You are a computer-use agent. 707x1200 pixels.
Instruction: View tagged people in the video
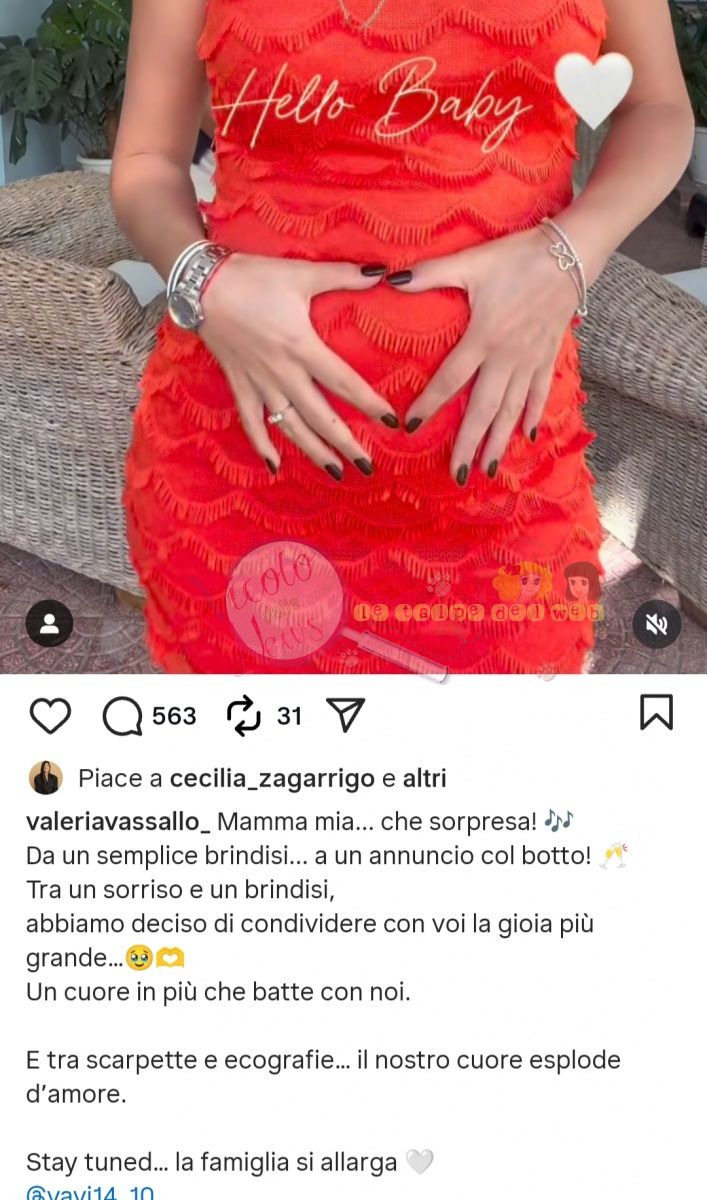(49, 625)
